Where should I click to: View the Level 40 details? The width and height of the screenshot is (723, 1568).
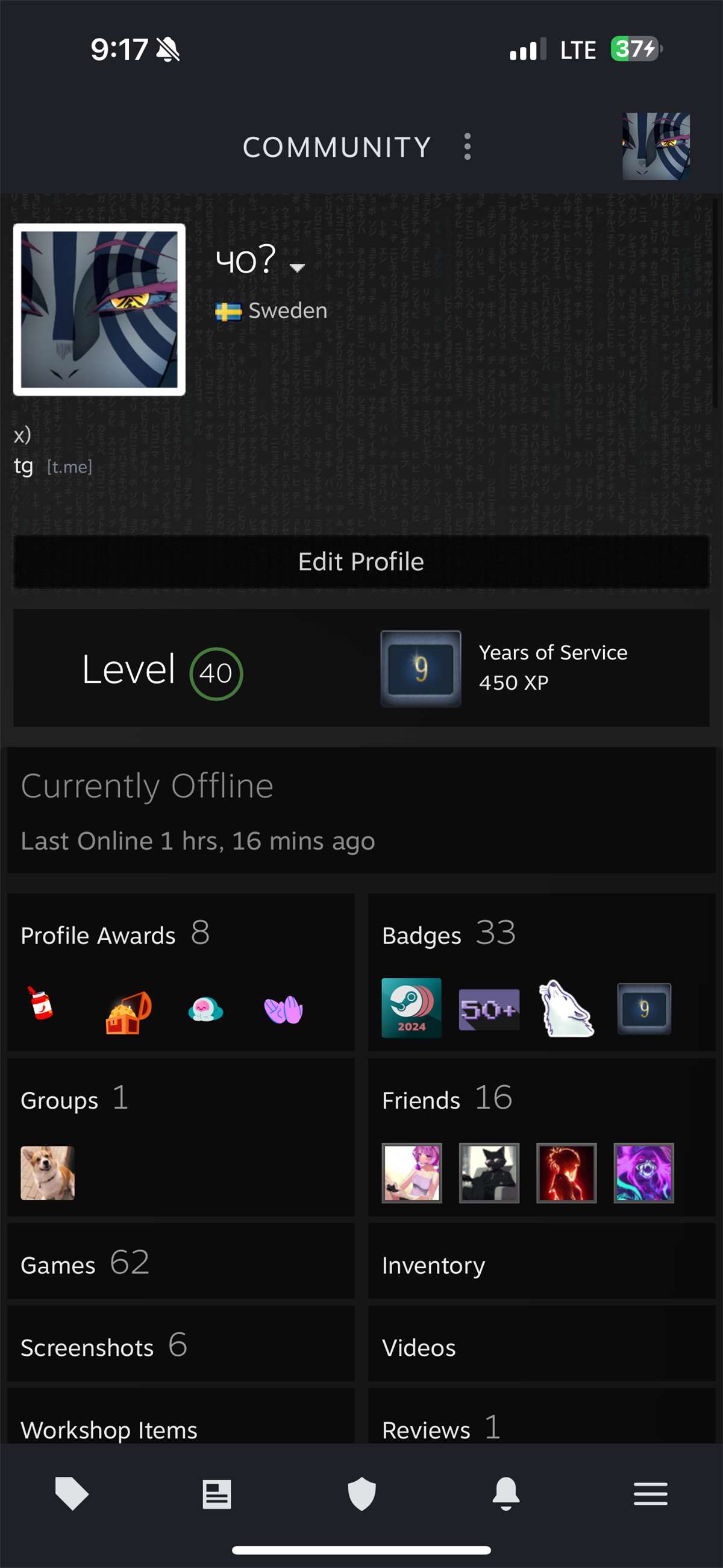click(162, 671)
